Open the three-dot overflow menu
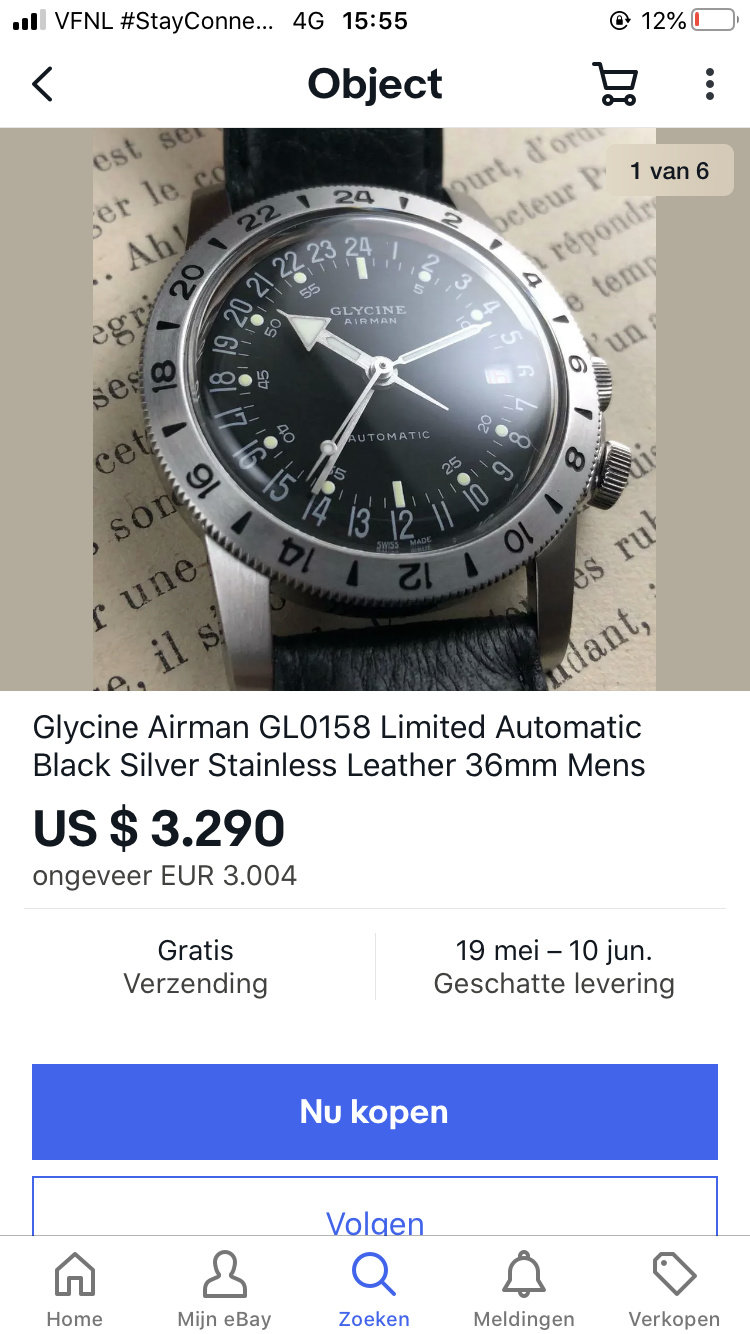The width and height of the screenshot is (750, 1334). (709, 84)
